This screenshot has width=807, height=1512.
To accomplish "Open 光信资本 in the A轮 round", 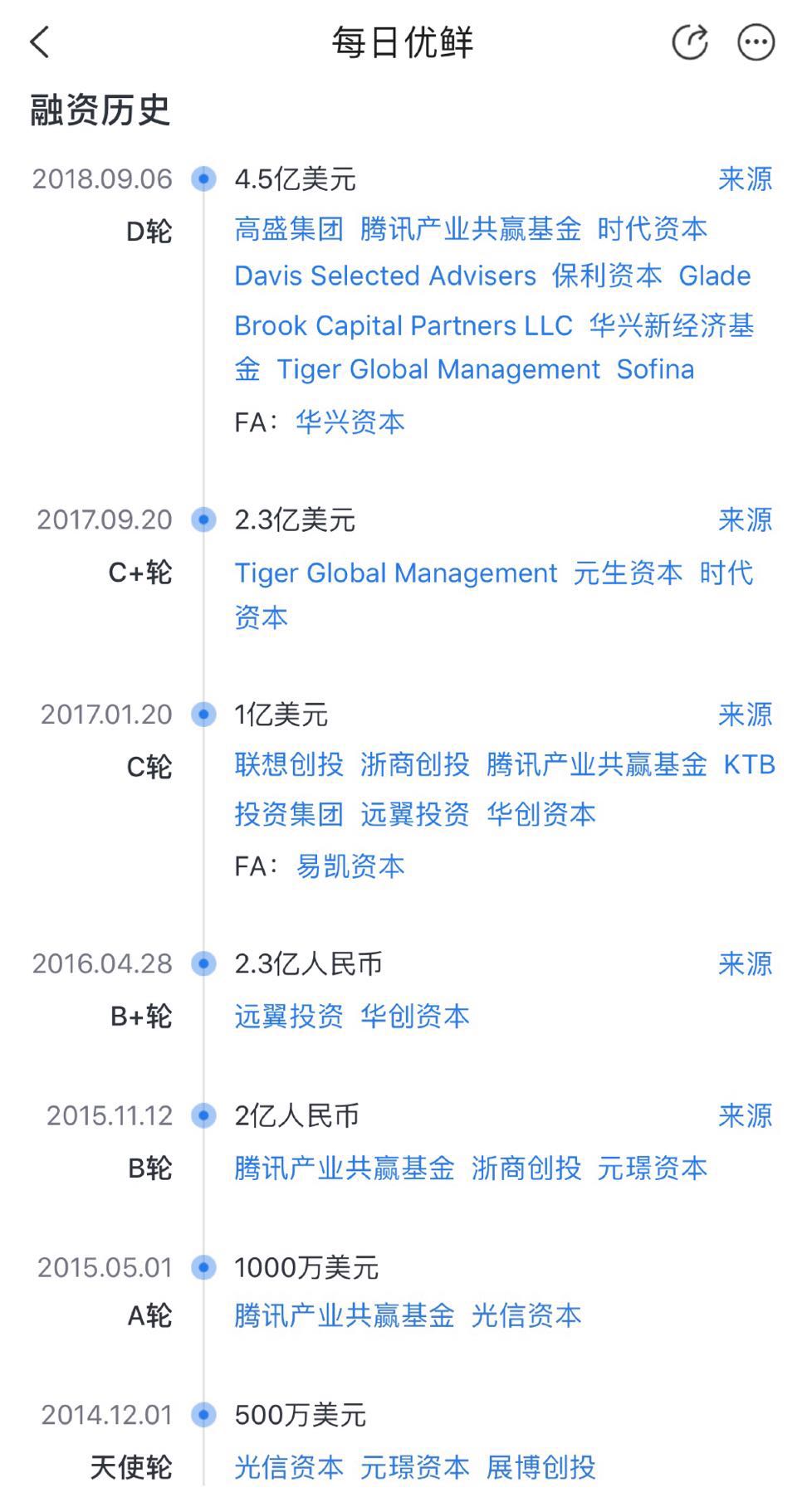I will tap(526, 1315).
